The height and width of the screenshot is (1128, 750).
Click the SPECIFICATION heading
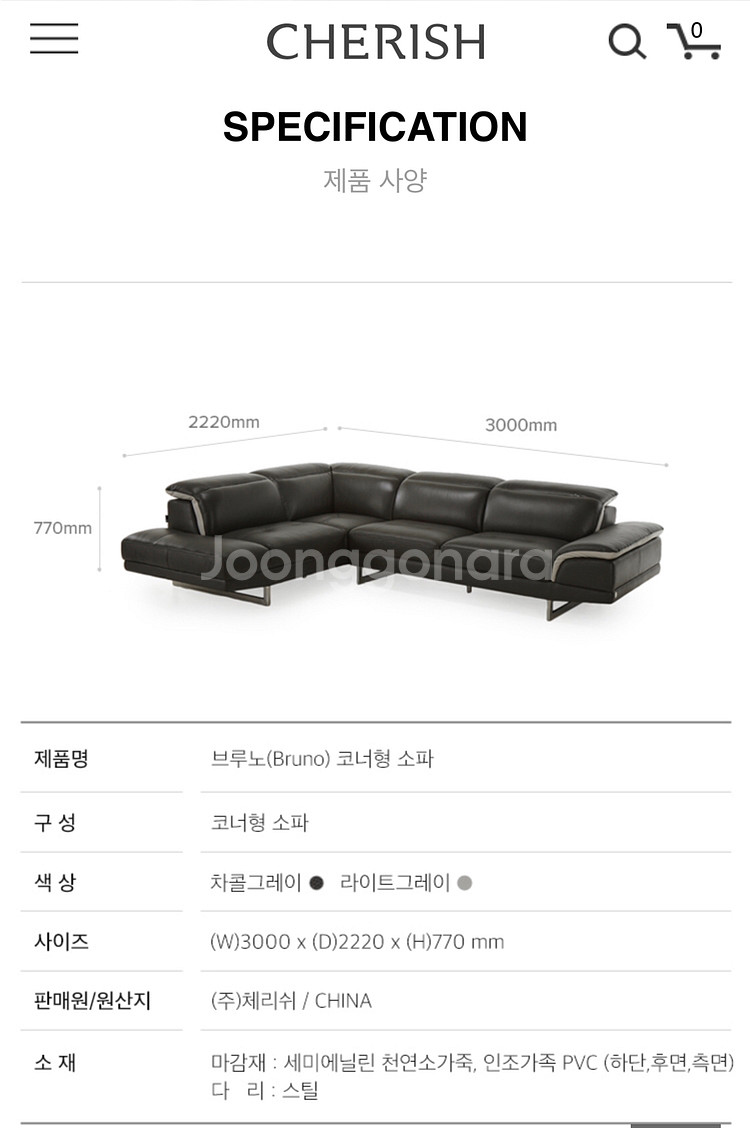click(x=375, y=127)
